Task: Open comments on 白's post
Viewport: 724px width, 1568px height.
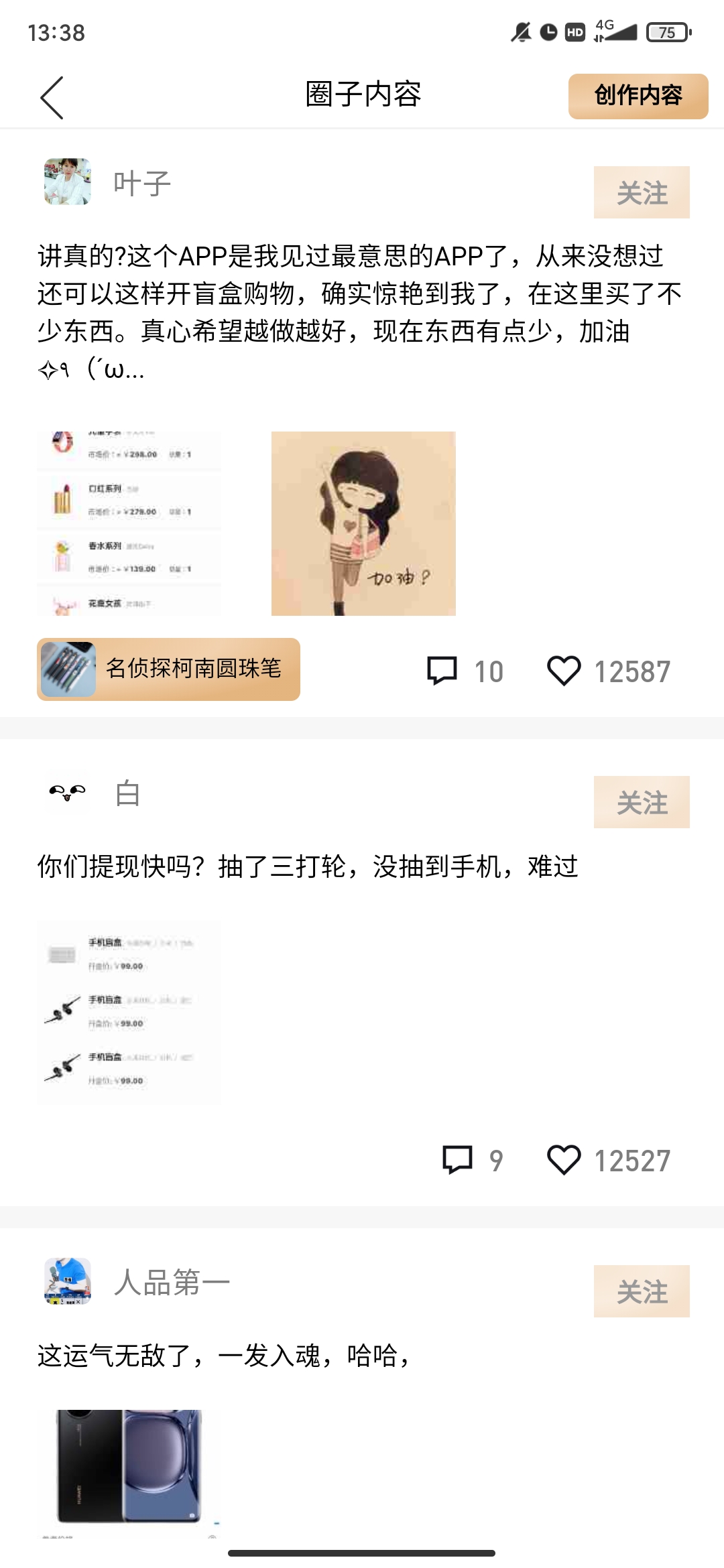Action: tap(471, 1160)
